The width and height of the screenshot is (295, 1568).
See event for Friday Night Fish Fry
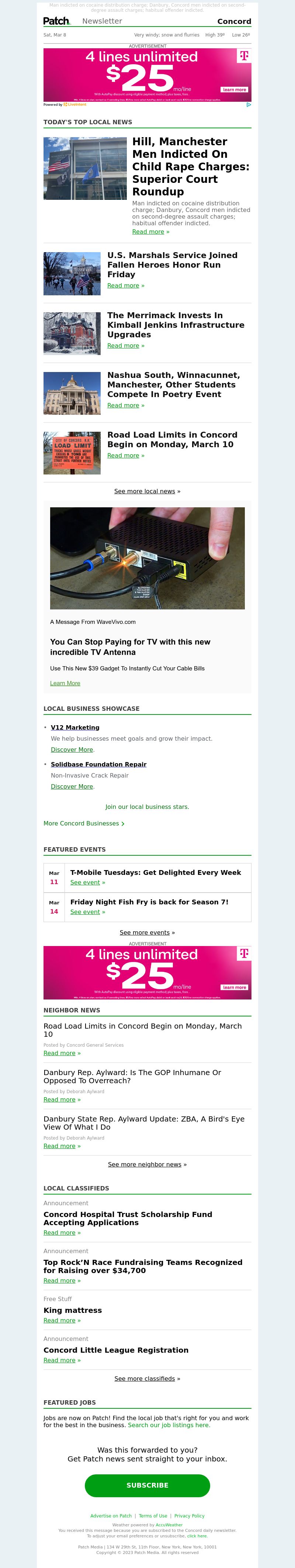point(85,912)
